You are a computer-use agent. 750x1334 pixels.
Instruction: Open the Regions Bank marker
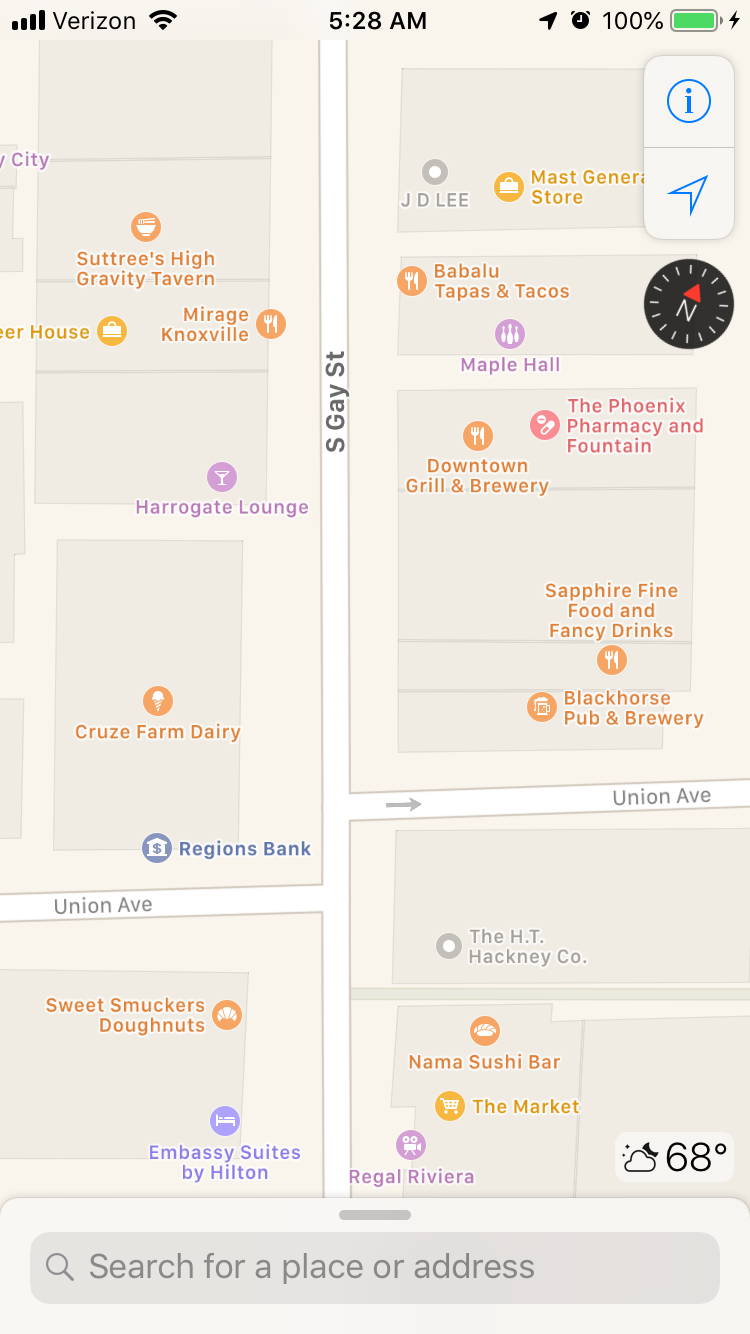coord(157,849)
